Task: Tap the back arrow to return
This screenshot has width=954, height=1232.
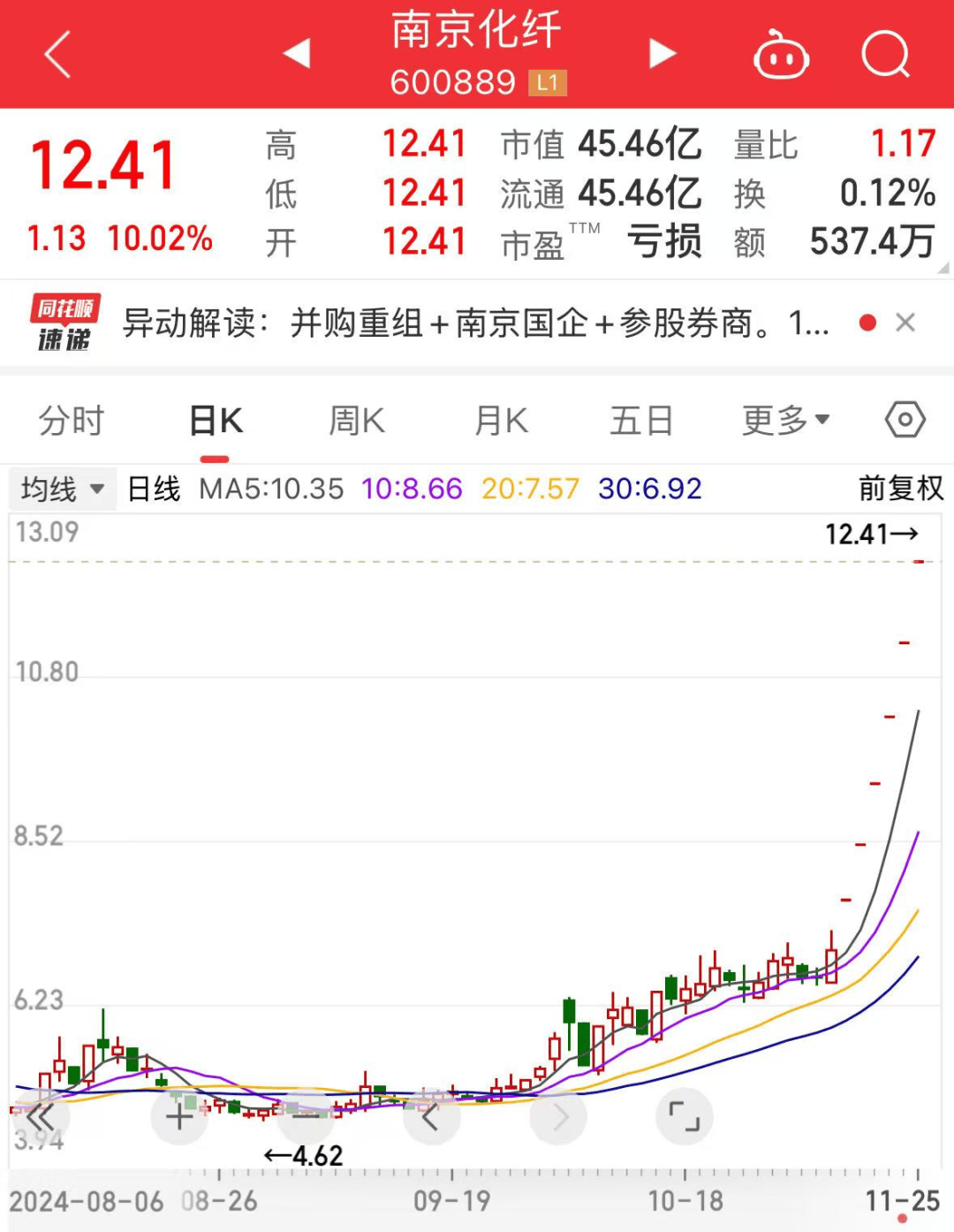Action: click(x=55, y=55)
